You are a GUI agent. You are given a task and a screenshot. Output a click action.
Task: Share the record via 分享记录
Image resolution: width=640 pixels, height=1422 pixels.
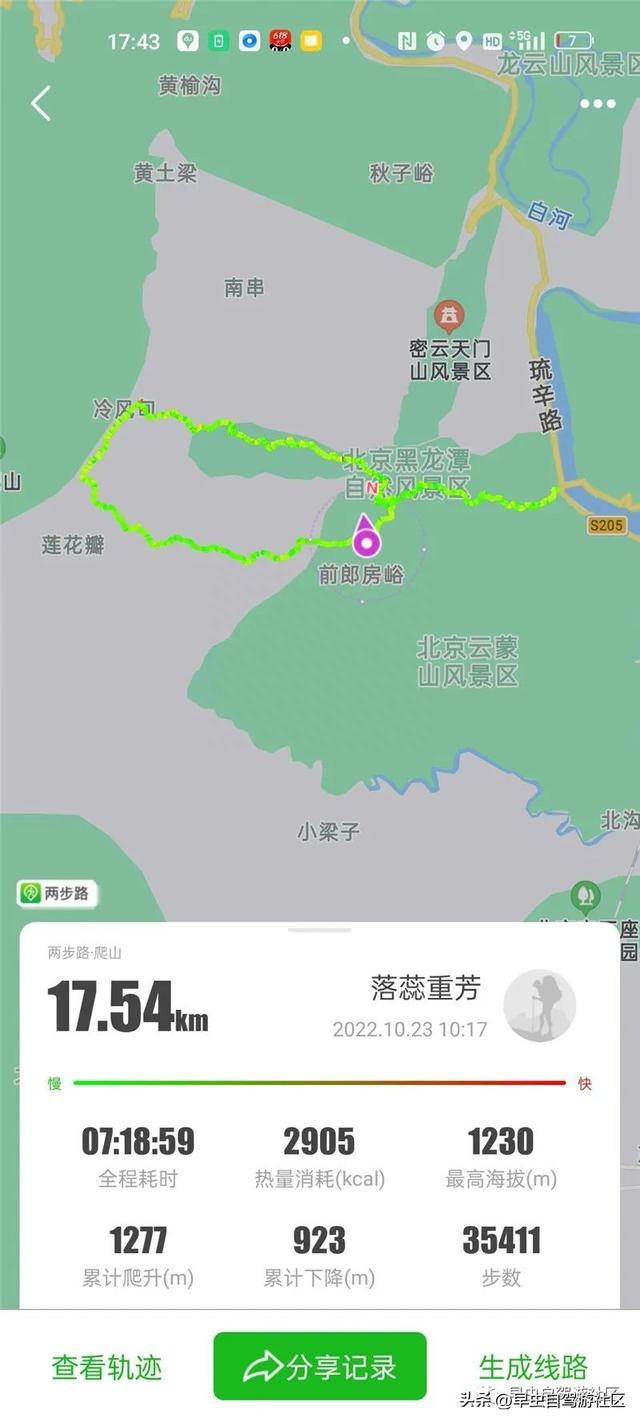pyautogui.click(x=320, y=1366)
